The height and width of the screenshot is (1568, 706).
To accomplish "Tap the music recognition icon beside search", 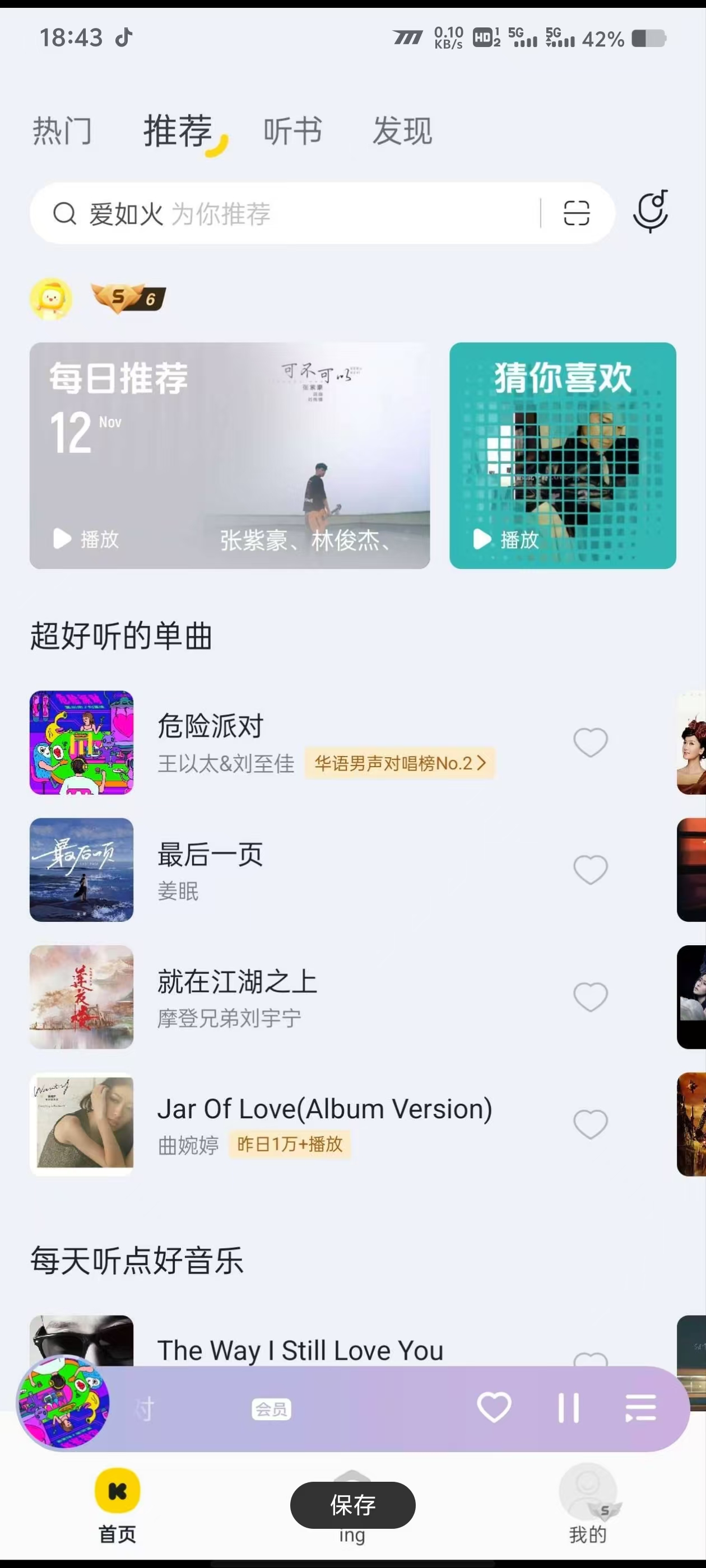I will point(651,213).
